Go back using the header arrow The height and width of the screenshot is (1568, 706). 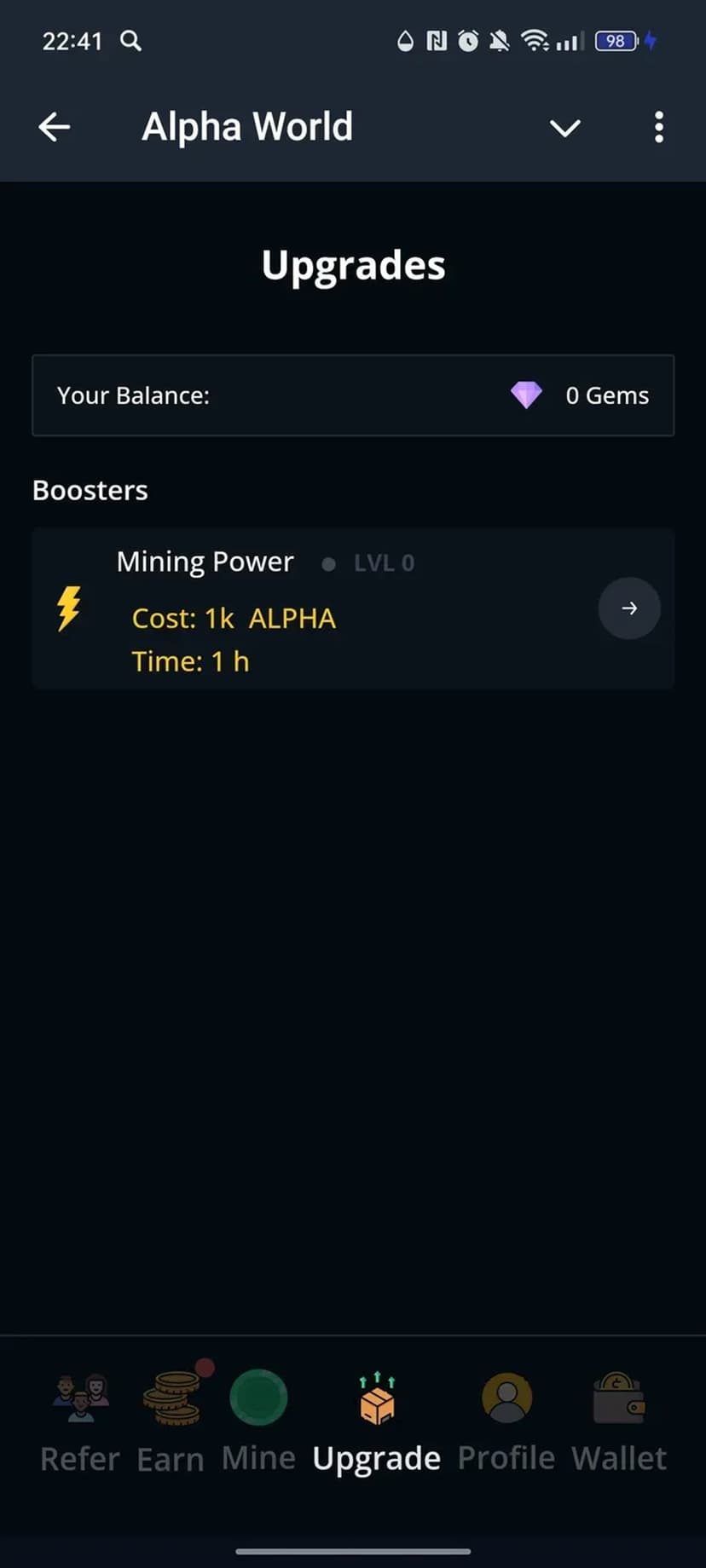(55, 128)
